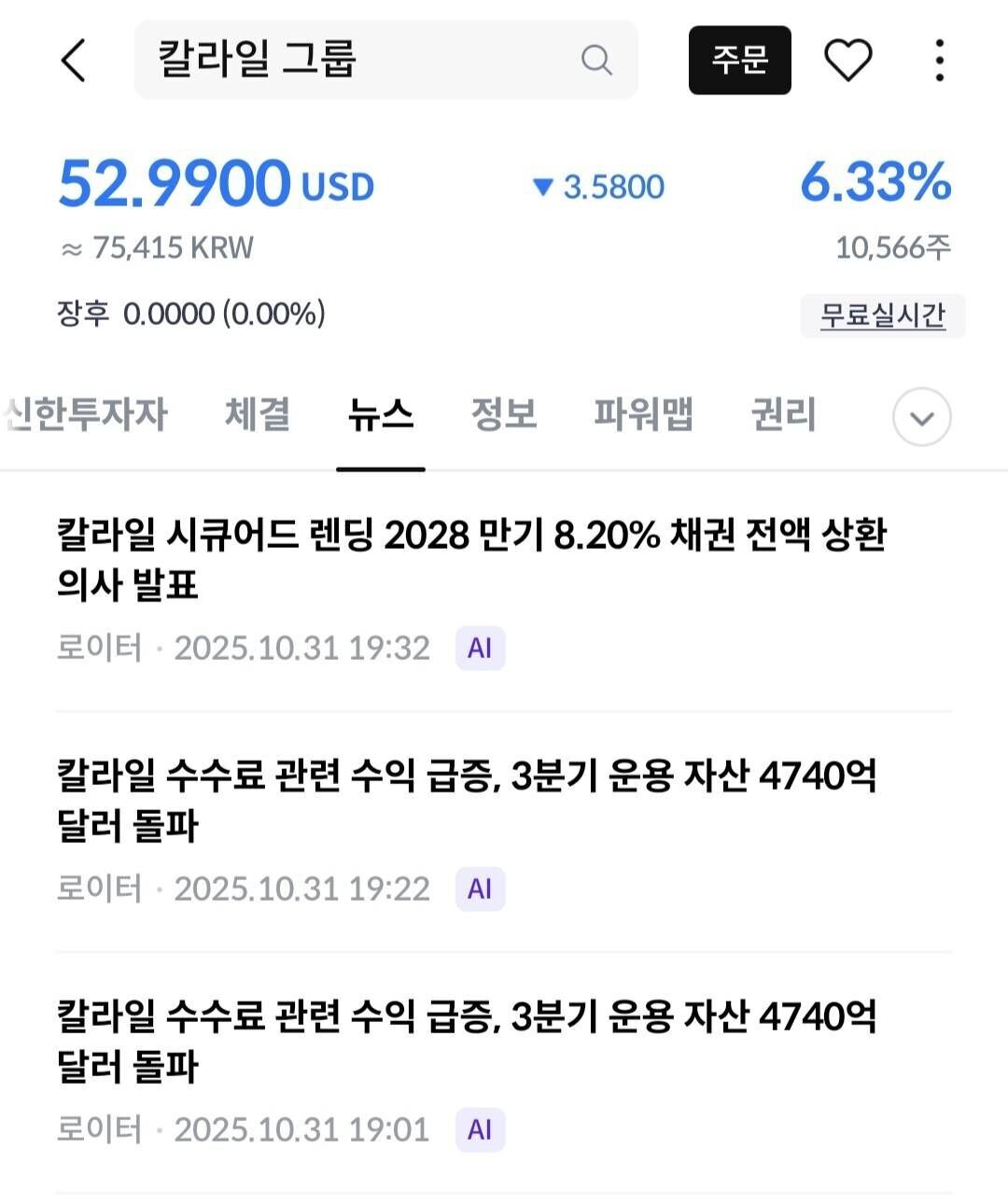The image size is (1008, 1204).
Task: Tap 주문 to toggle the order panel
Action: click(739, 61)
